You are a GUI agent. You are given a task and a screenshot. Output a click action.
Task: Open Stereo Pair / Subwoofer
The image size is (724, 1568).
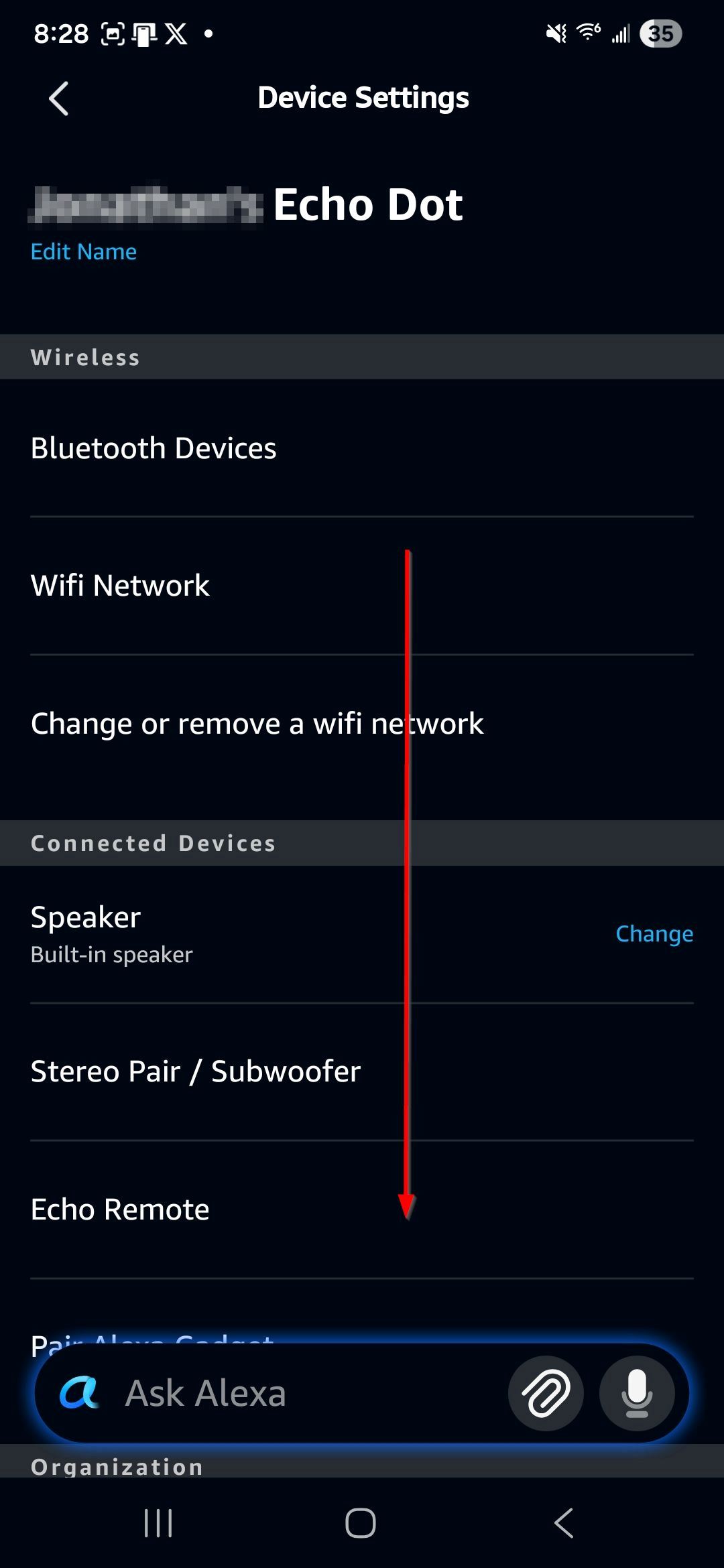(196, 1071)
